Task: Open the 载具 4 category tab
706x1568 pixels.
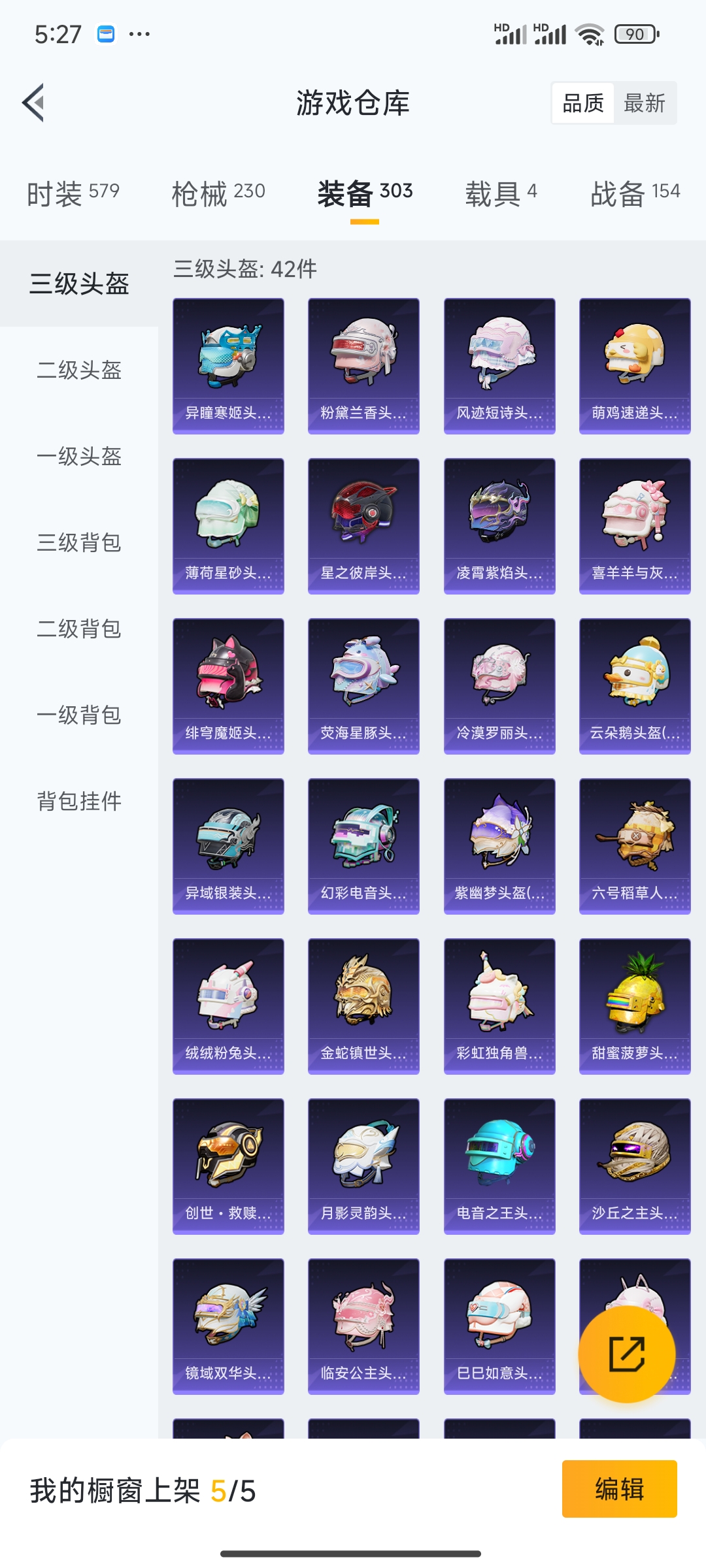Action: coord(499,192)
